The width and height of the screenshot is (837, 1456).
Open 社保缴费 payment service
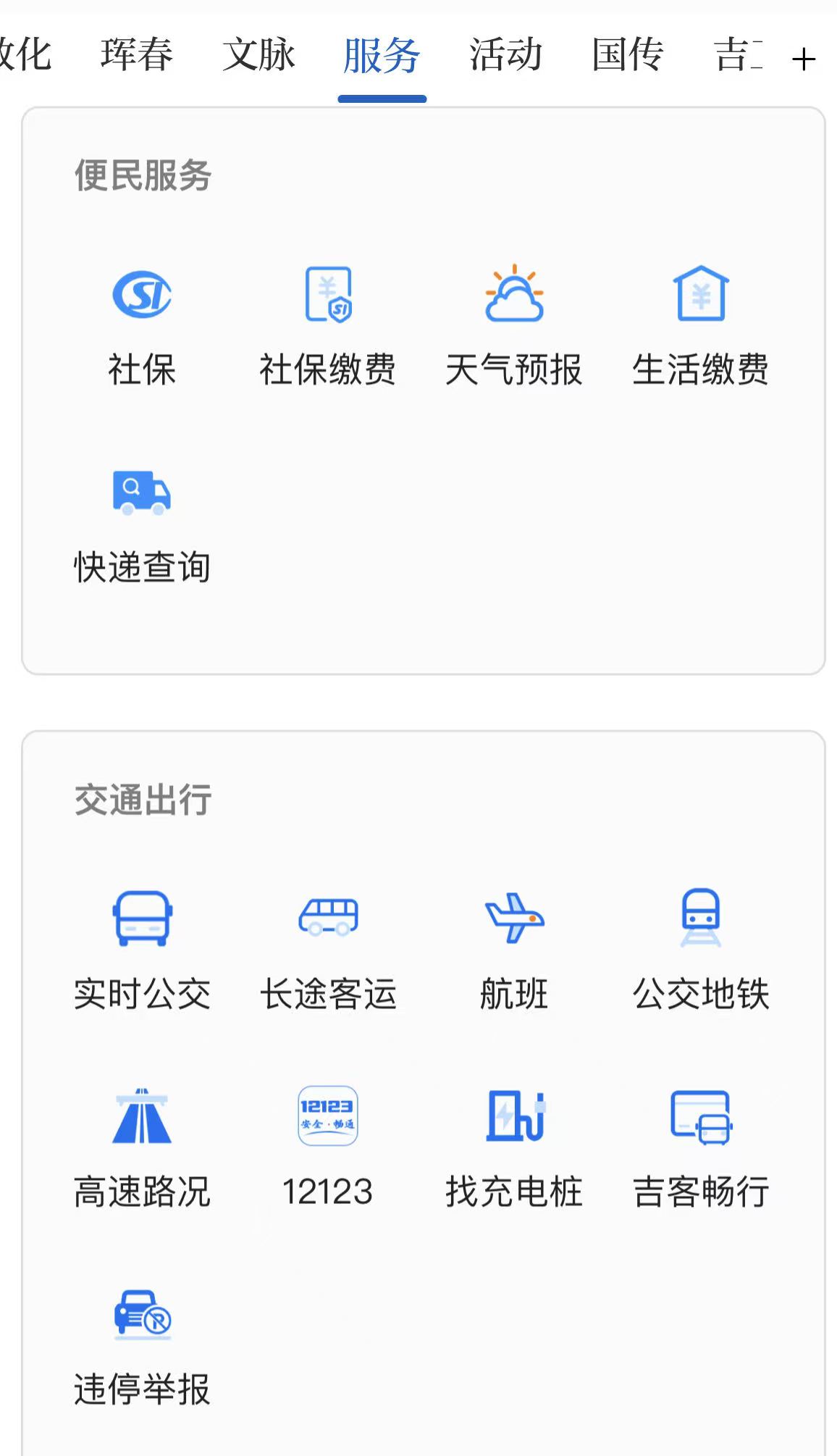(x=328, y=325)
